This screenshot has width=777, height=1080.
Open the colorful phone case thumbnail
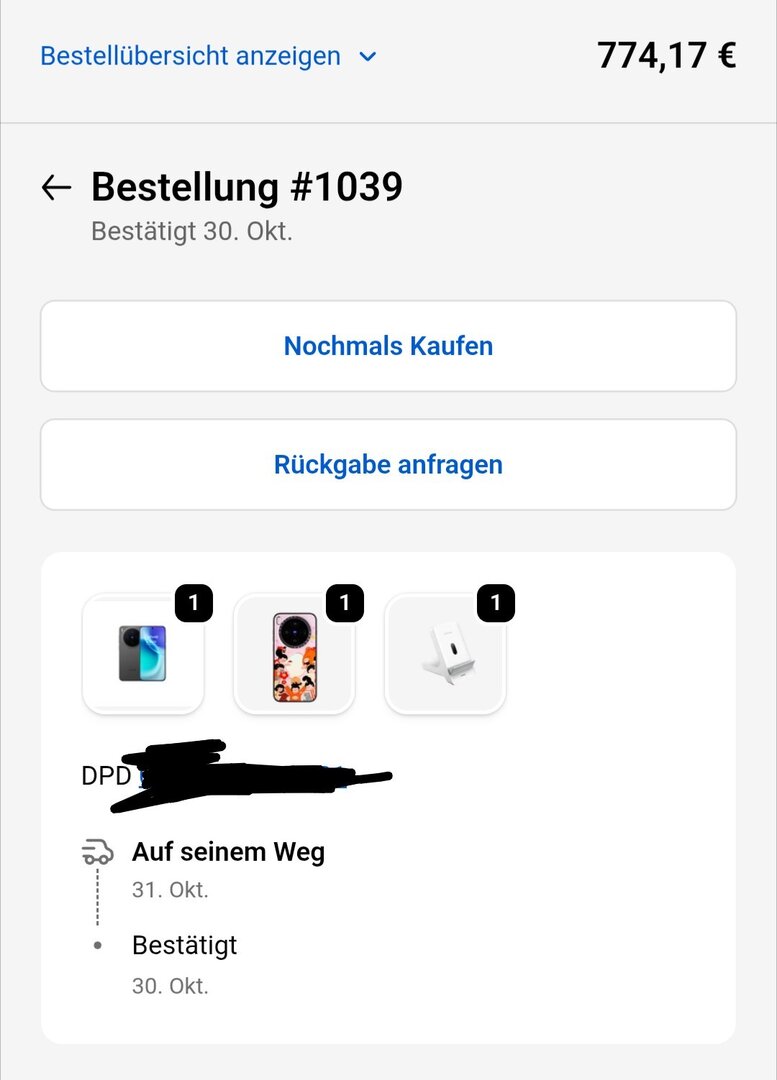294,654
